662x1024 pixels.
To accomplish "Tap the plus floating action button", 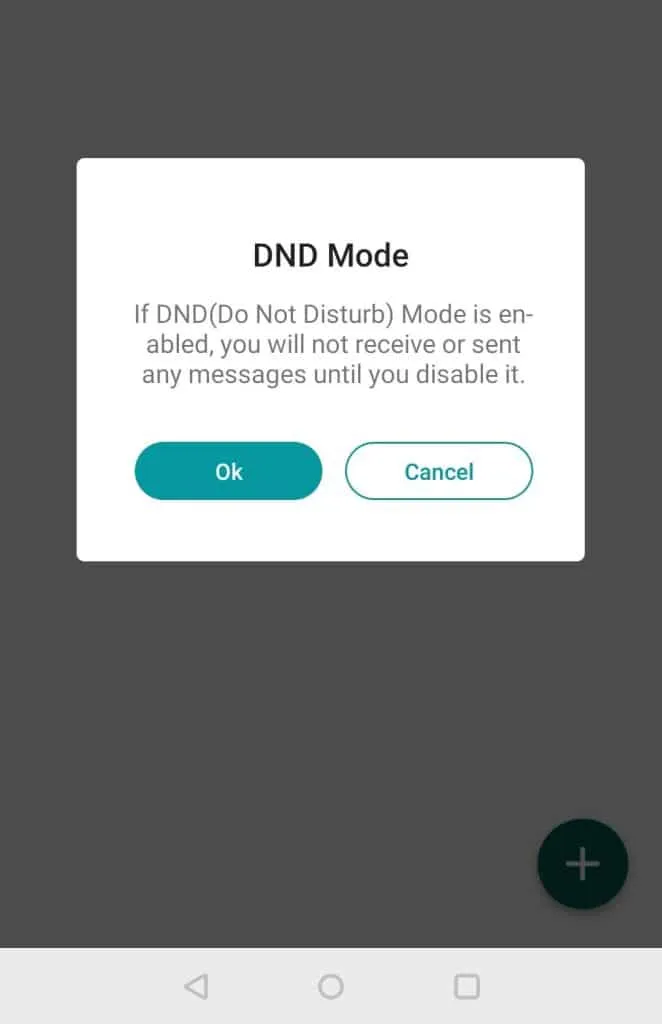I will coord(582,863).
